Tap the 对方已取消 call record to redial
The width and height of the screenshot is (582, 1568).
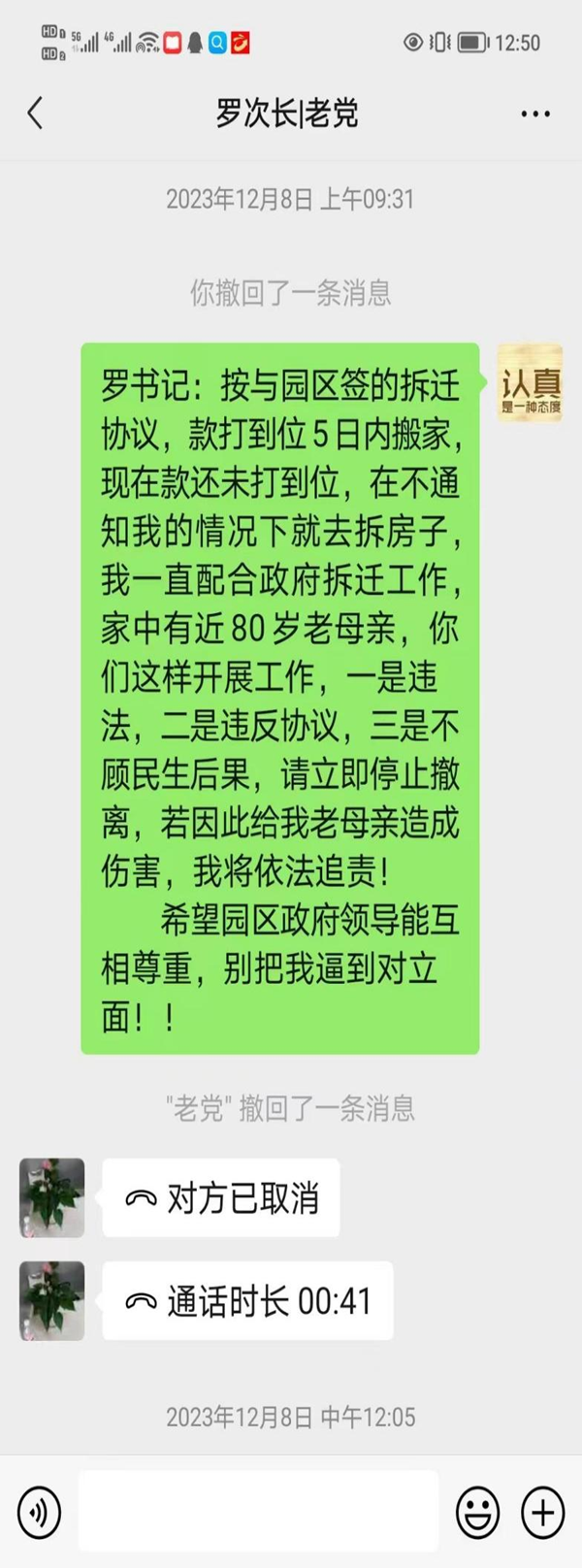click(x=221, y=1198)
